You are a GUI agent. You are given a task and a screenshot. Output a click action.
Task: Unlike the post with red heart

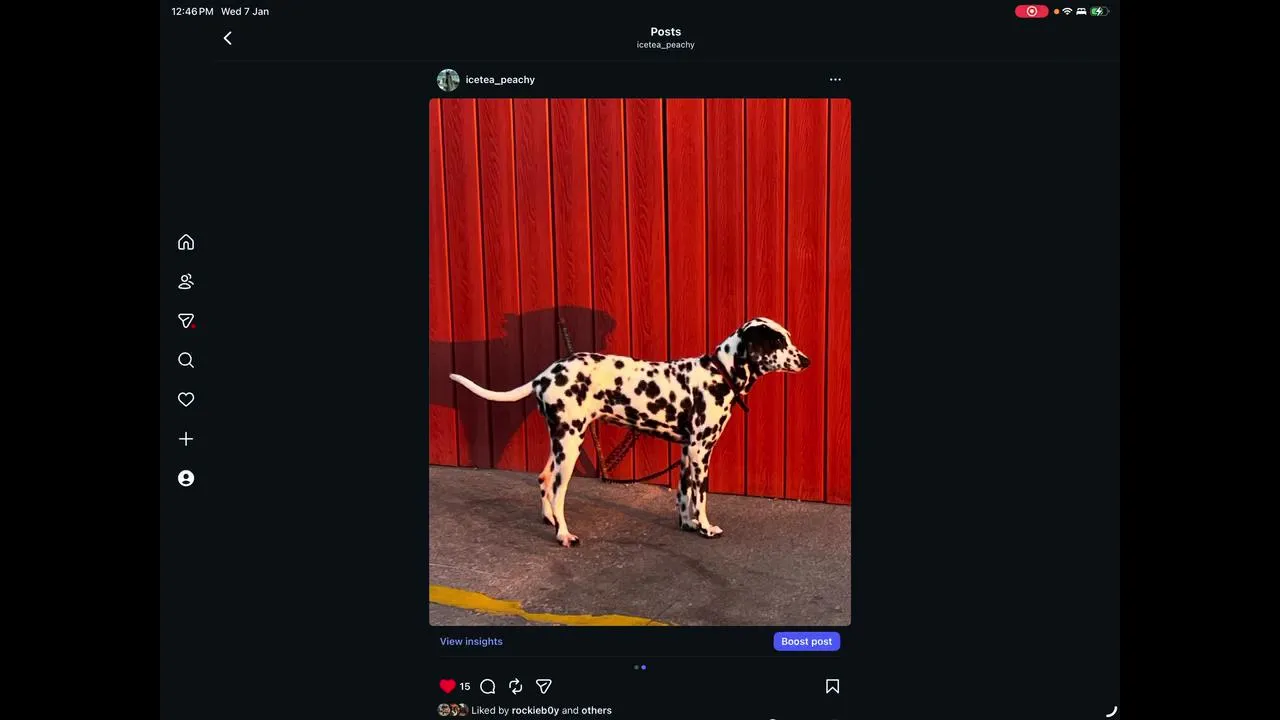(x=447, y=686)
